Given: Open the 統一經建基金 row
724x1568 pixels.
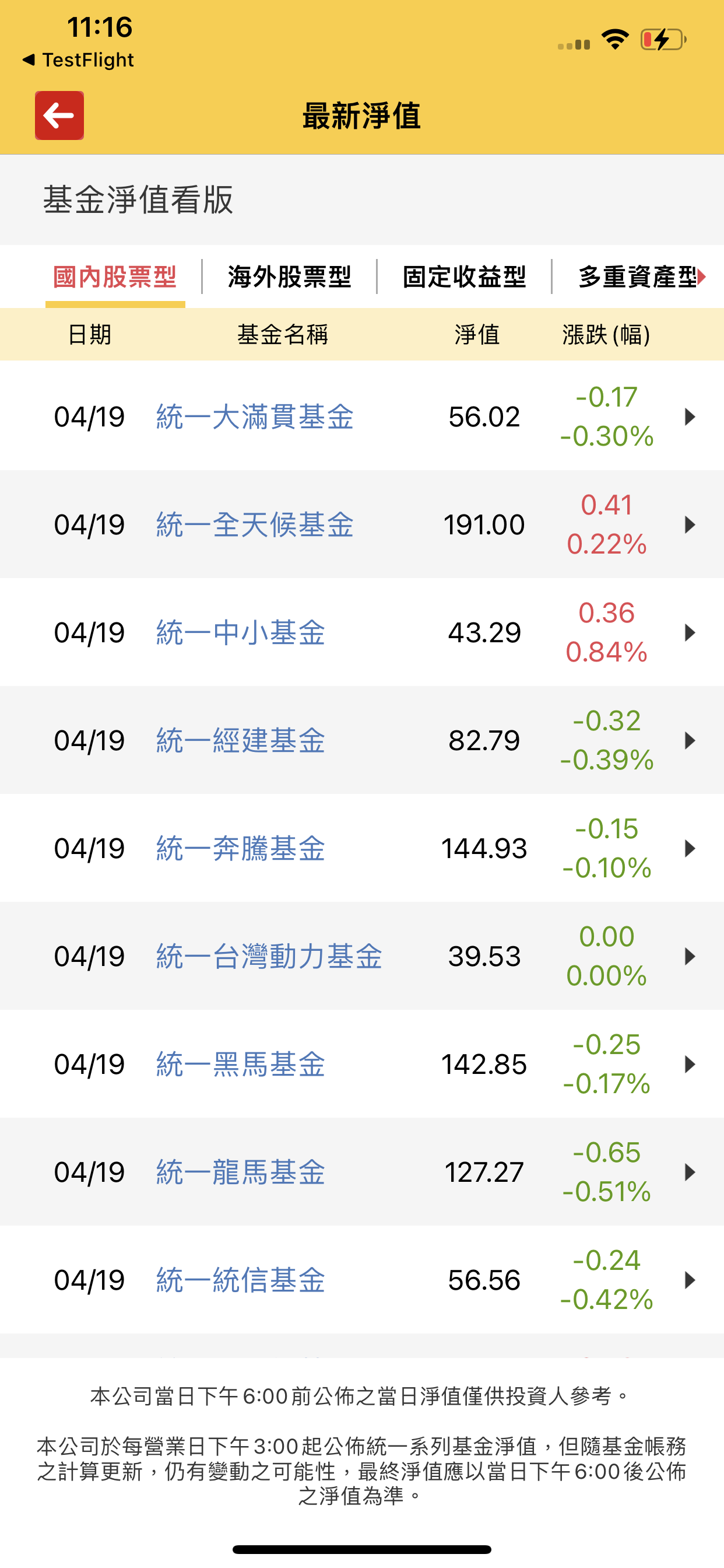Looking at the screenshot, I should coord(362,740).
